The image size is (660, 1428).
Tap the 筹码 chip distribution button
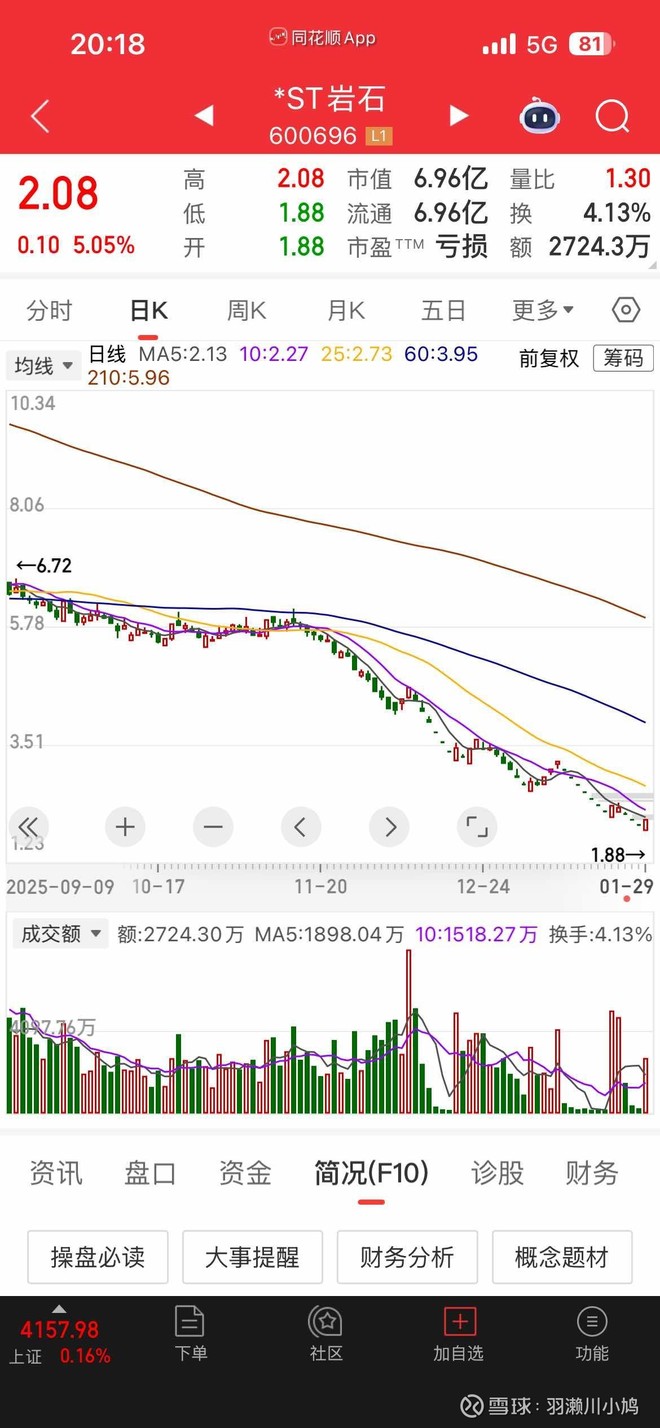pos(623,358)
